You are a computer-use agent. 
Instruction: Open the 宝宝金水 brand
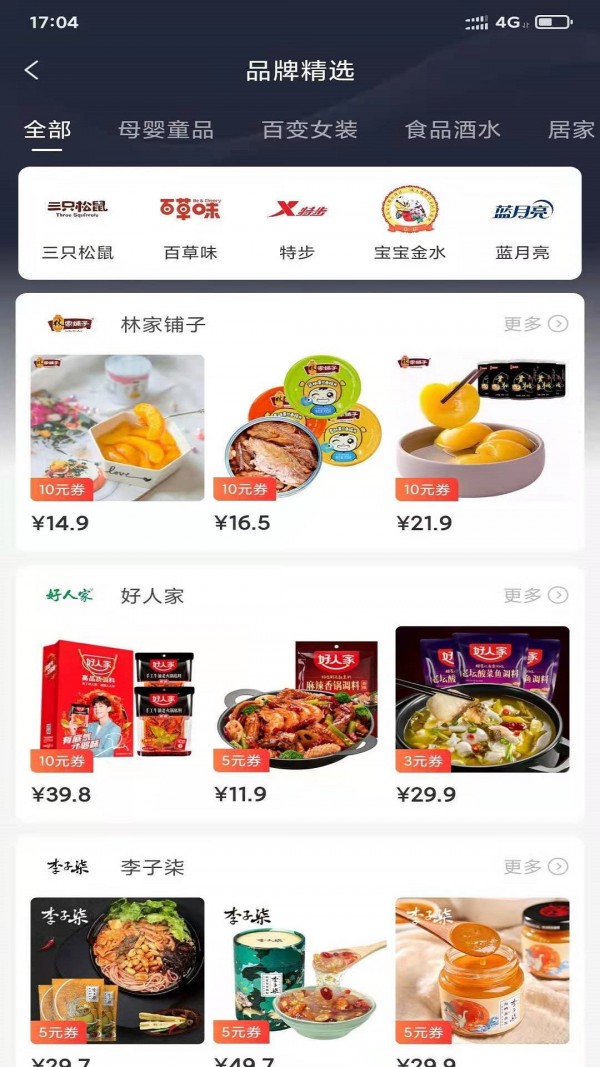[x=410, y=223]
